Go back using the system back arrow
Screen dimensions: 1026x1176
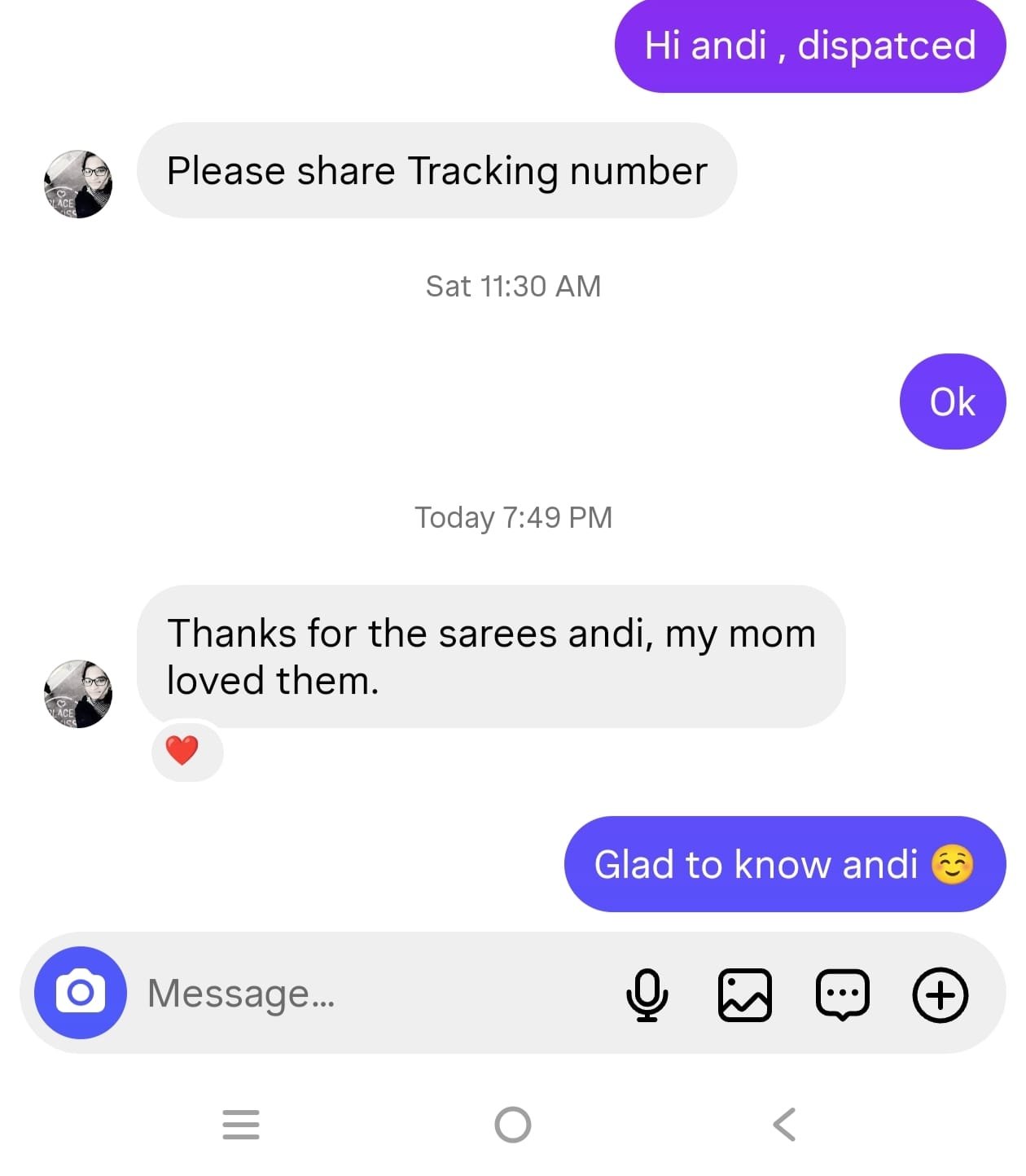coord(783,1125)
